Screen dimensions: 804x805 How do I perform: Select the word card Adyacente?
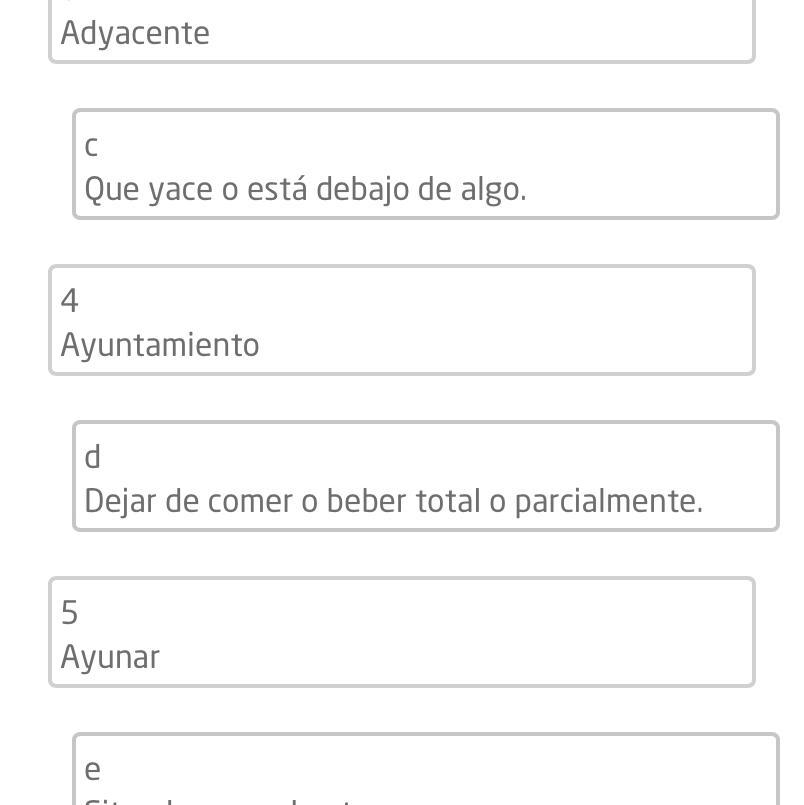401,32
